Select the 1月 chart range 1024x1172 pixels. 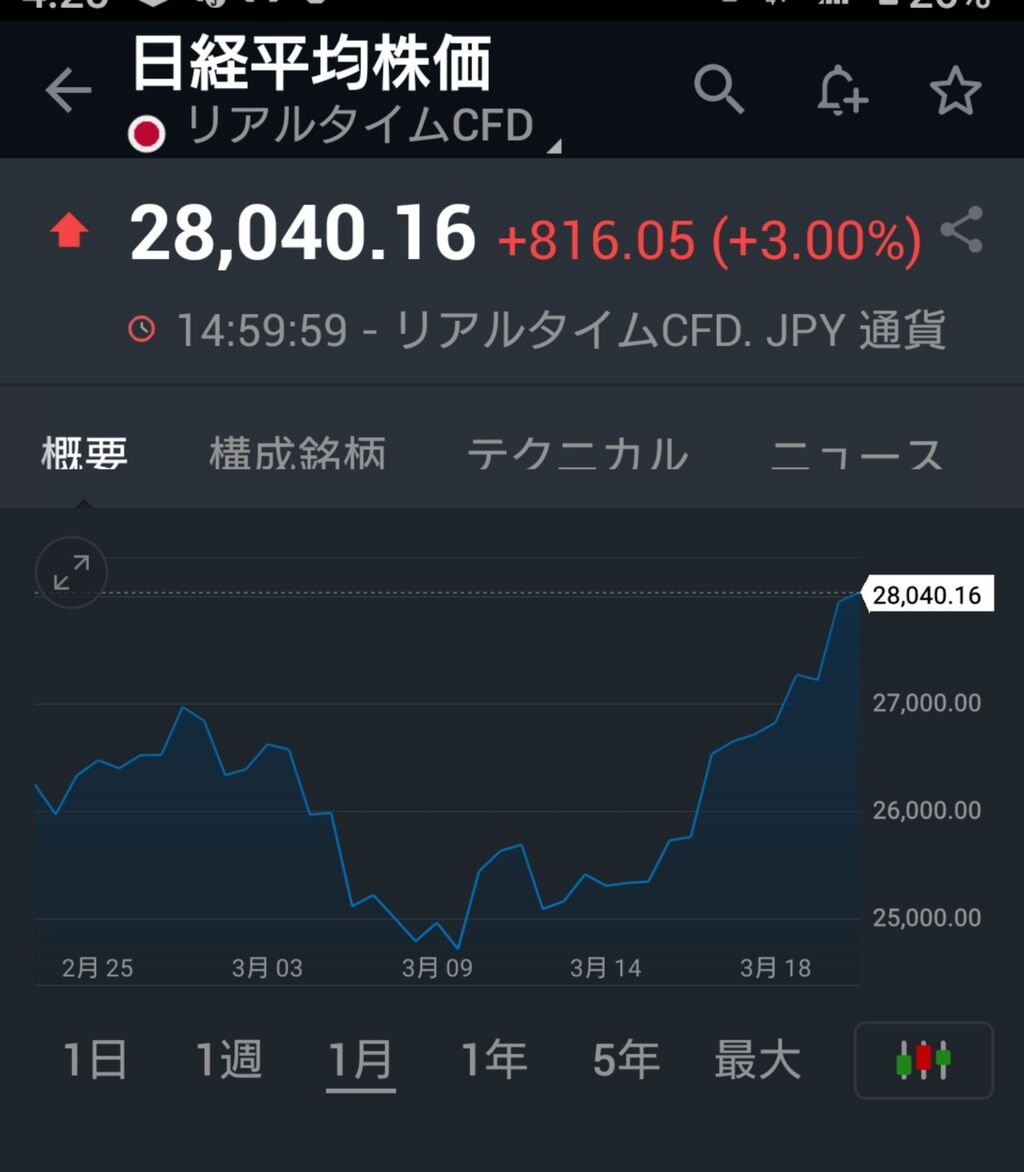pyautogui.click(x=361, y=1060)
